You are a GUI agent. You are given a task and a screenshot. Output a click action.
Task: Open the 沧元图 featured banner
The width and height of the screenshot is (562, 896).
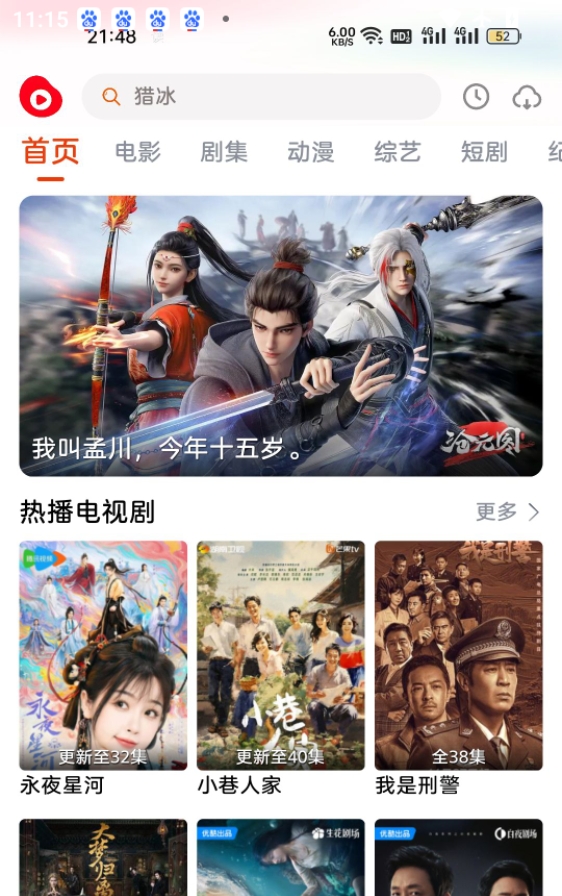coord(281,336)
